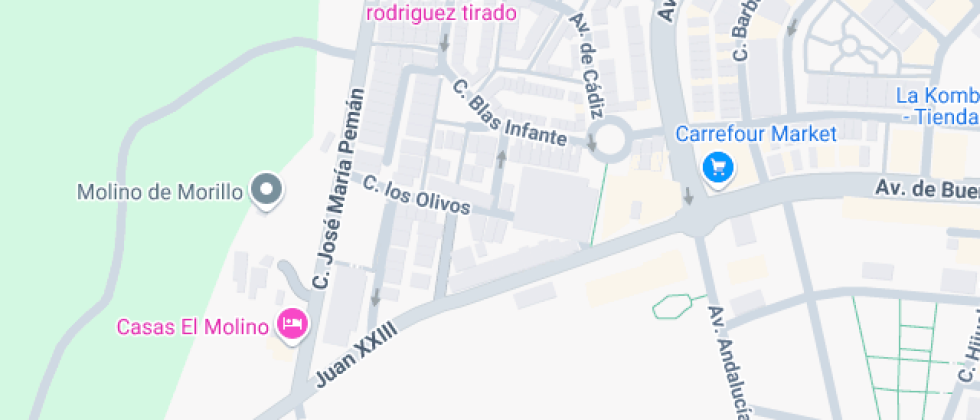Select the La Komb Tienda place label
This screenshot has width=980, height=420.
tap(938, 105)
